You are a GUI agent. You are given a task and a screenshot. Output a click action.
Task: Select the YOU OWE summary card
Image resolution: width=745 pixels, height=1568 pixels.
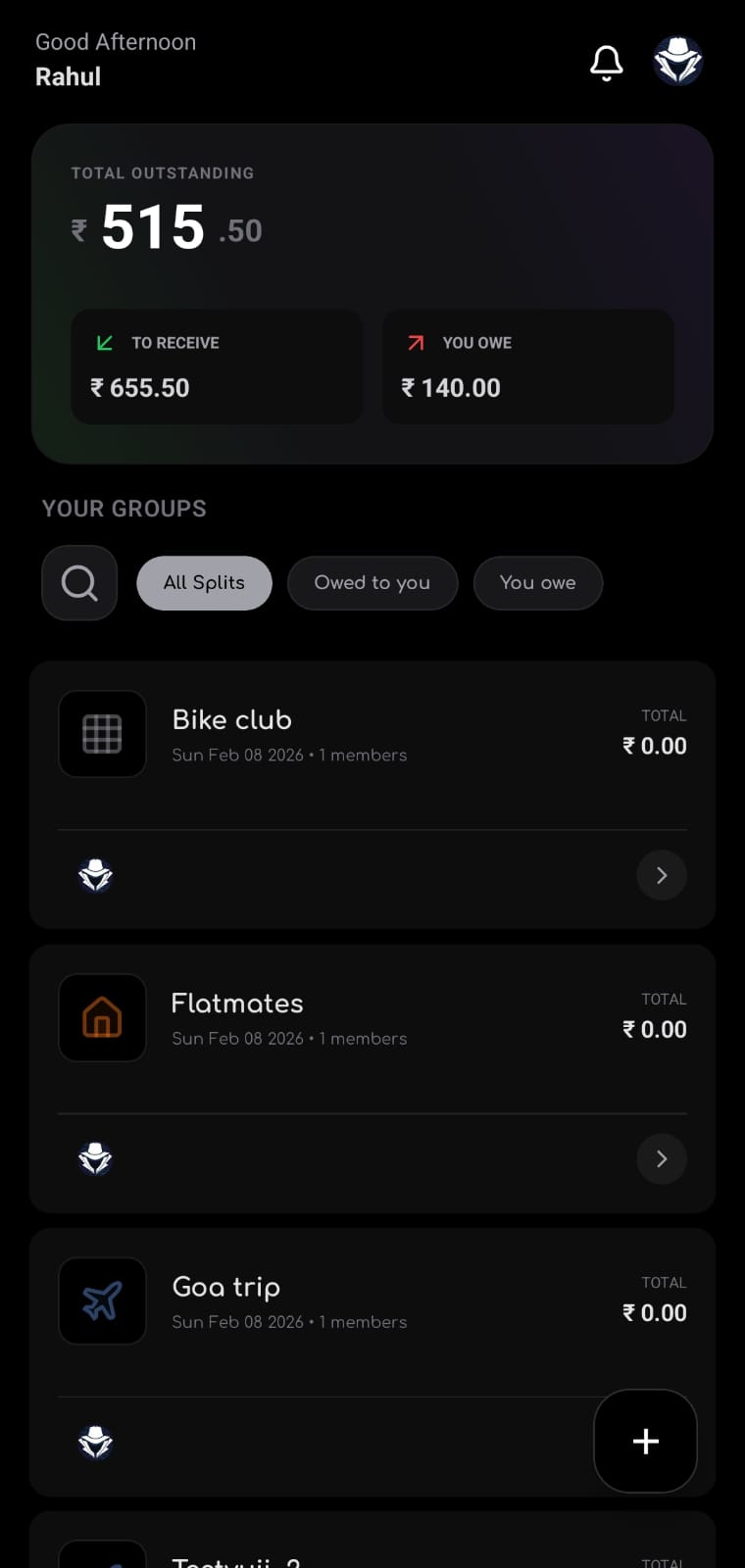point(527,367)
